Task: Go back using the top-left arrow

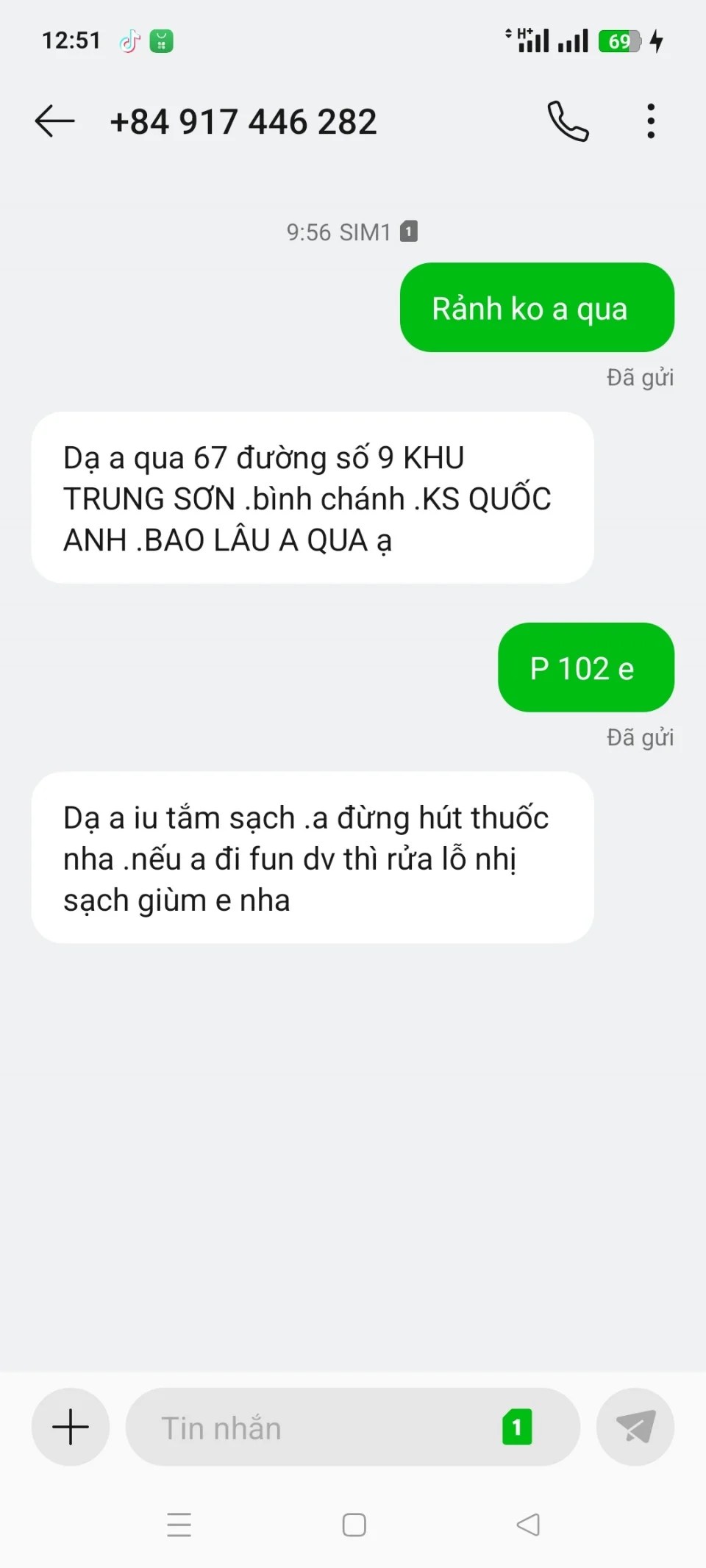Action: (55, 121)
